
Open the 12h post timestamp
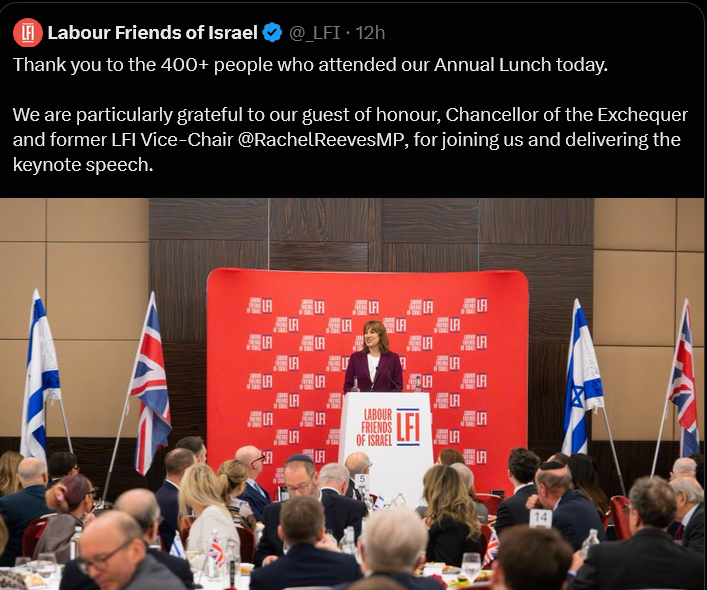click(370, 33)
